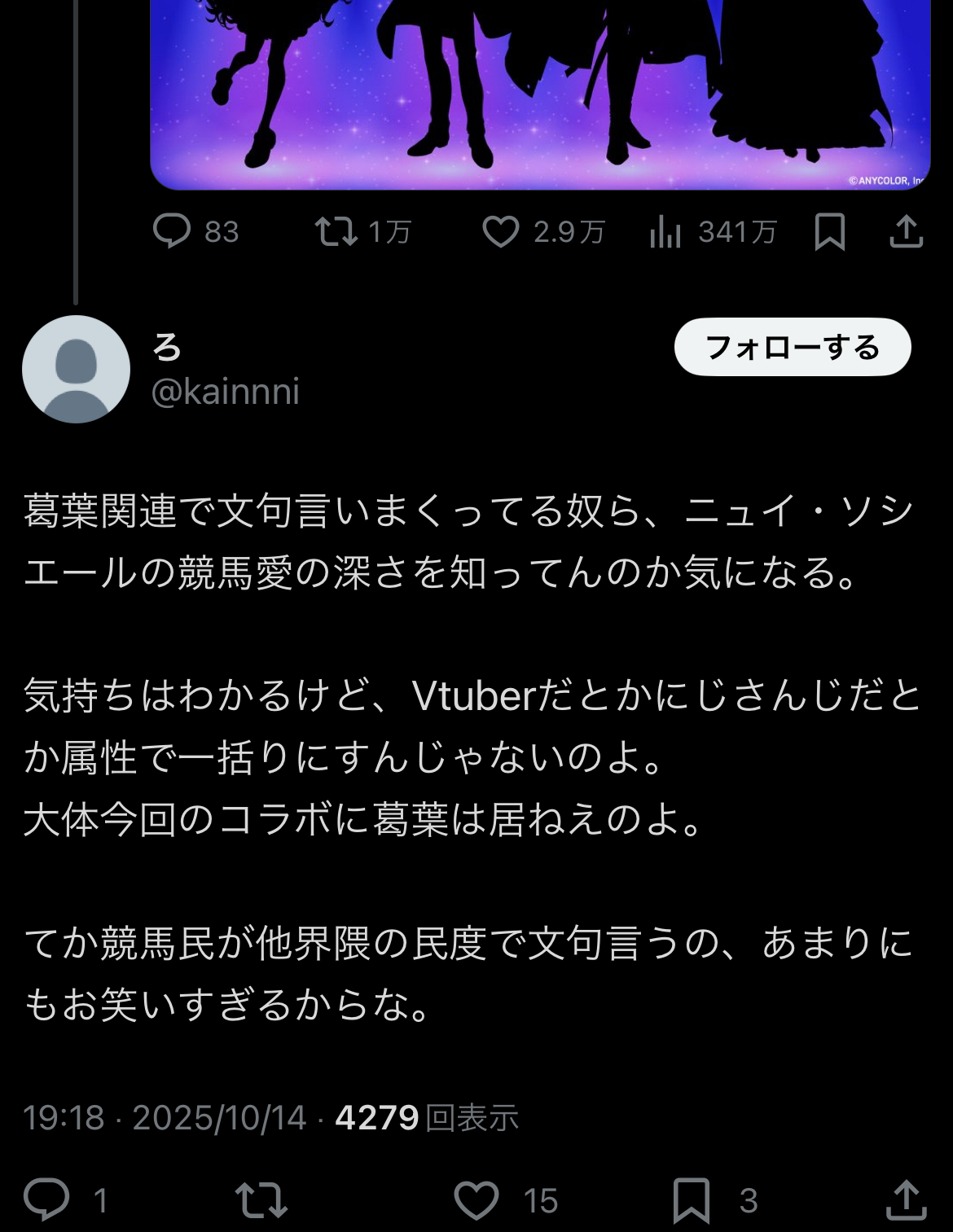
Task: Repost ろ's post about 葛葉
Action: [x=261, y=1199]
